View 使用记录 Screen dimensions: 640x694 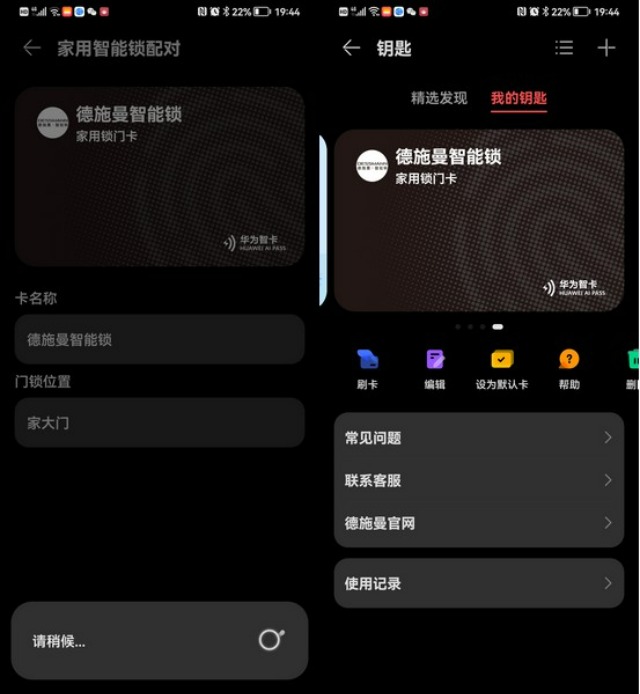click(x=479, y=583)
